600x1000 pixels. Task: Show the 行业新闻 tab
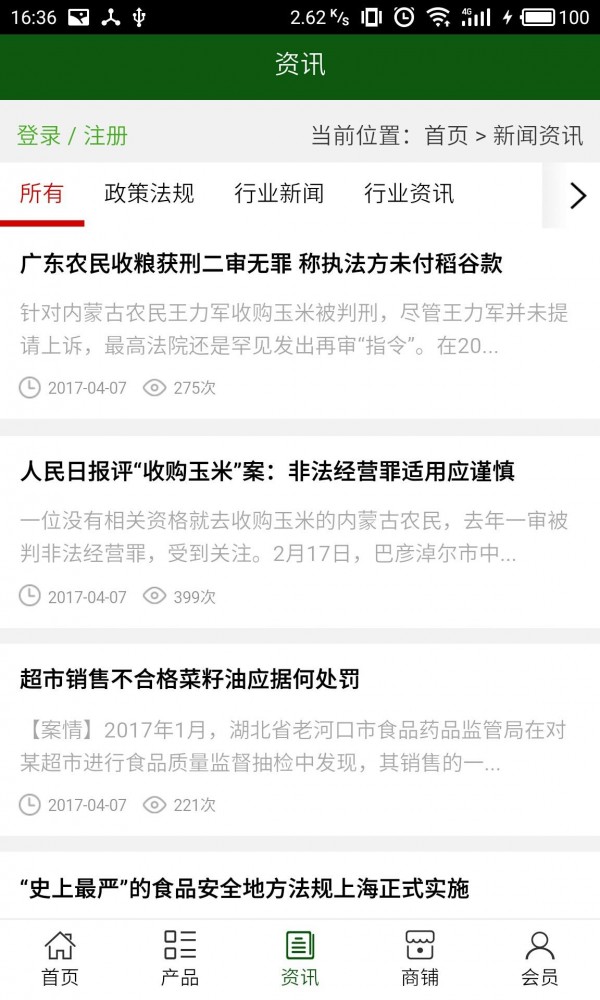click(x=279, y=194)
